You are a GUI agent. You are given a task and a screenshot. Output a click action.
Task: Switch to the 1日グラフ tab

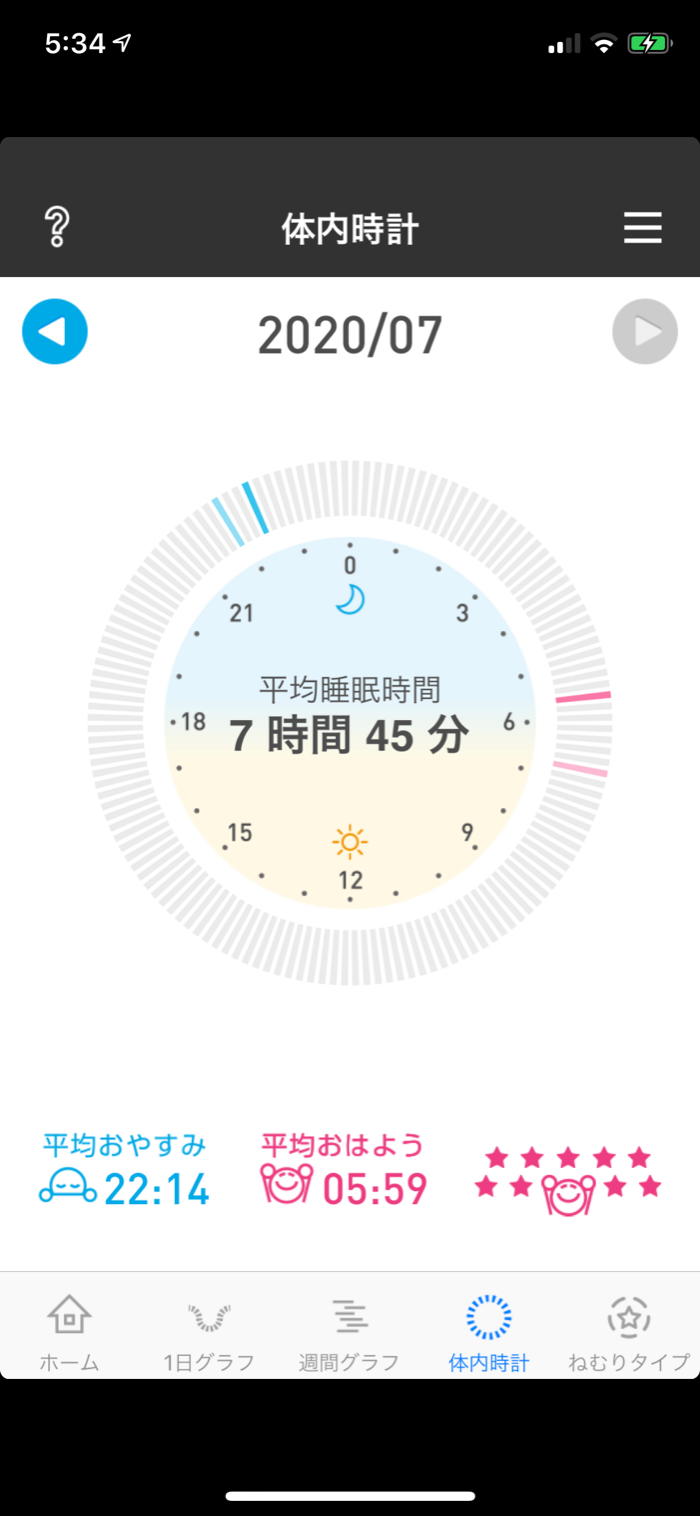click(x=209, y=1332)
